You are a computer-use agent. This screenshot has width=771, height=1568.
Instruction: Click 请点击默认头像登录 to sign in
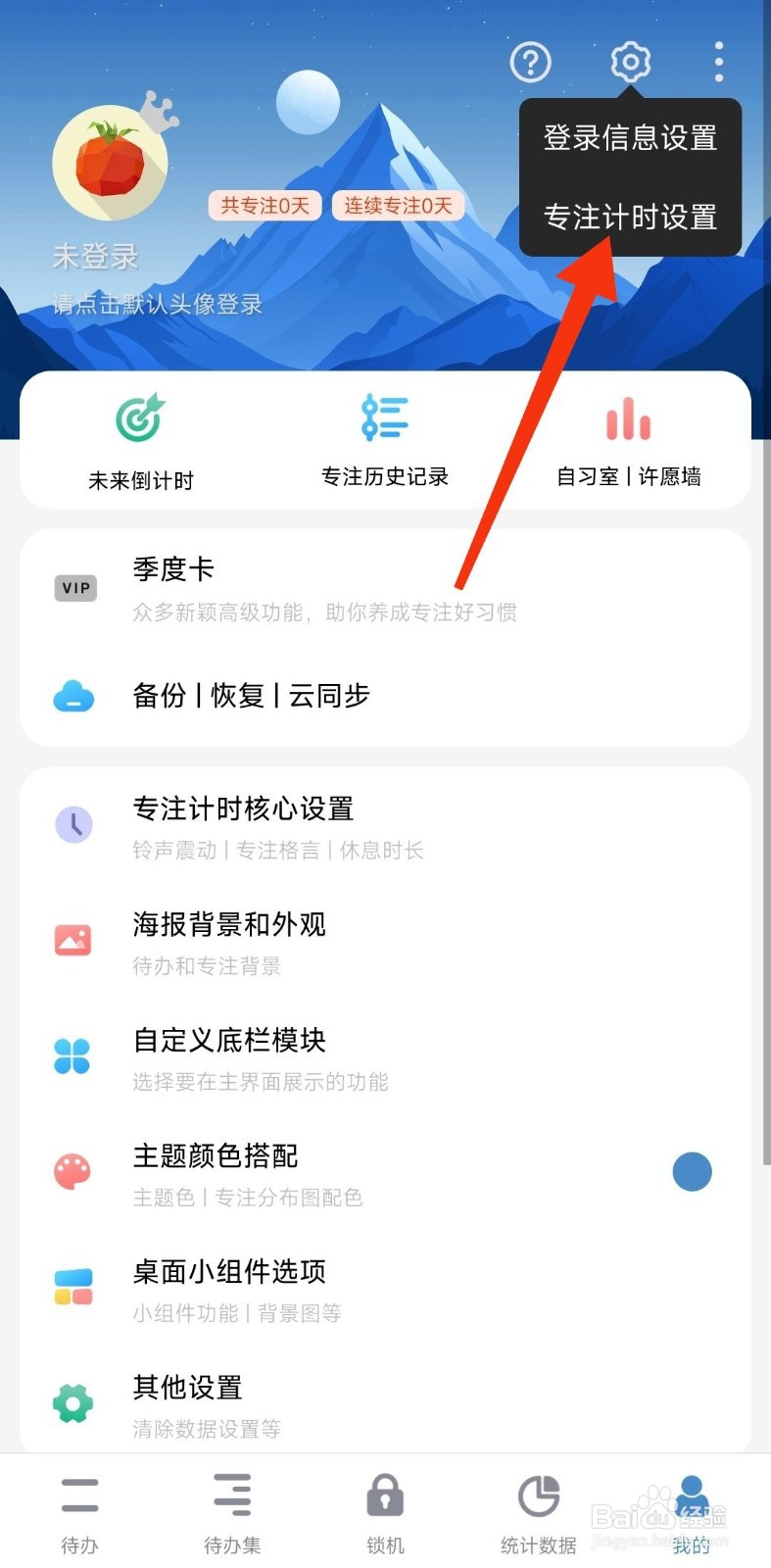[x=153, y=305]
